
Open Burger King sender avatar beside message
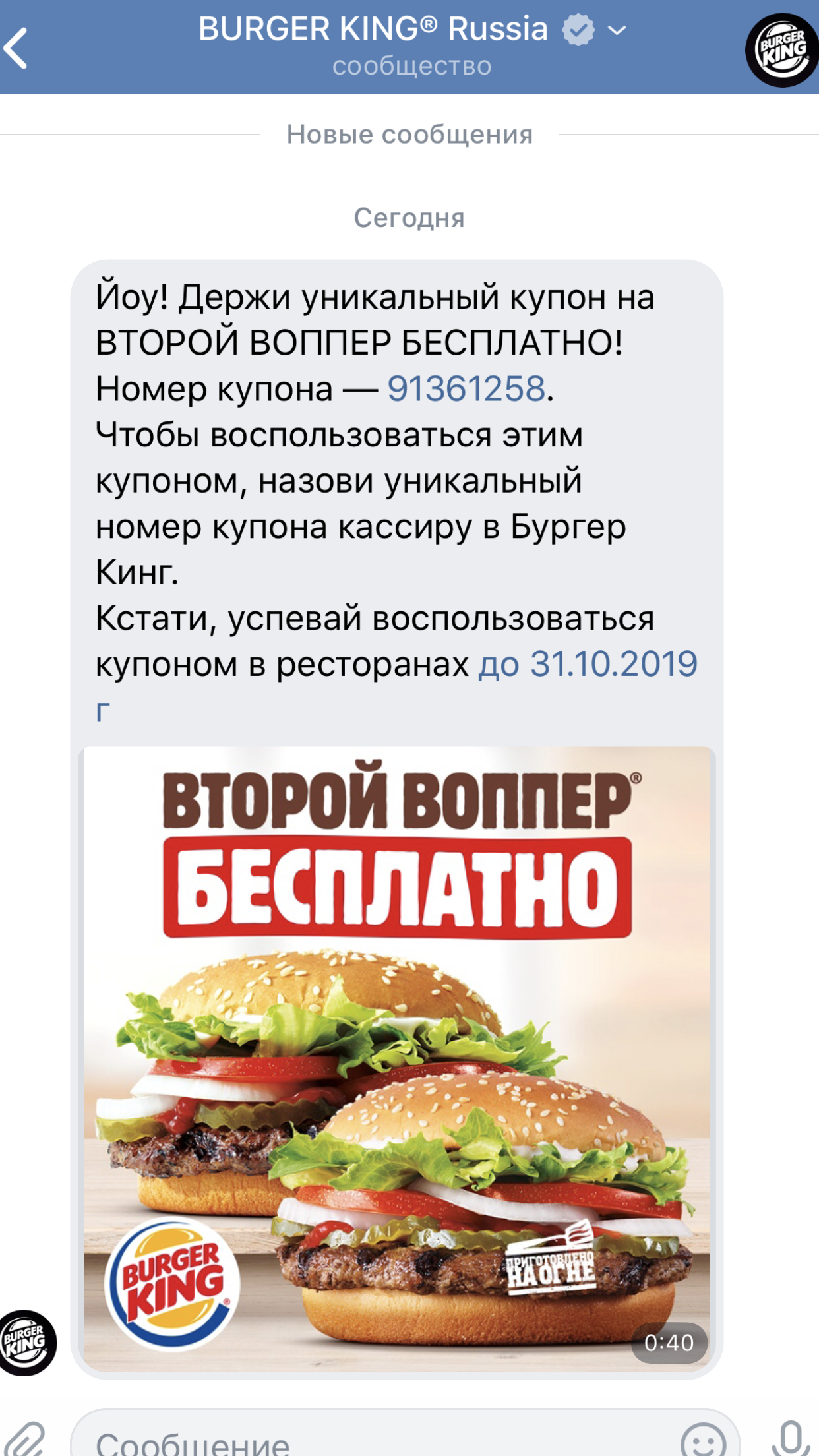(x=26, y=1343)
